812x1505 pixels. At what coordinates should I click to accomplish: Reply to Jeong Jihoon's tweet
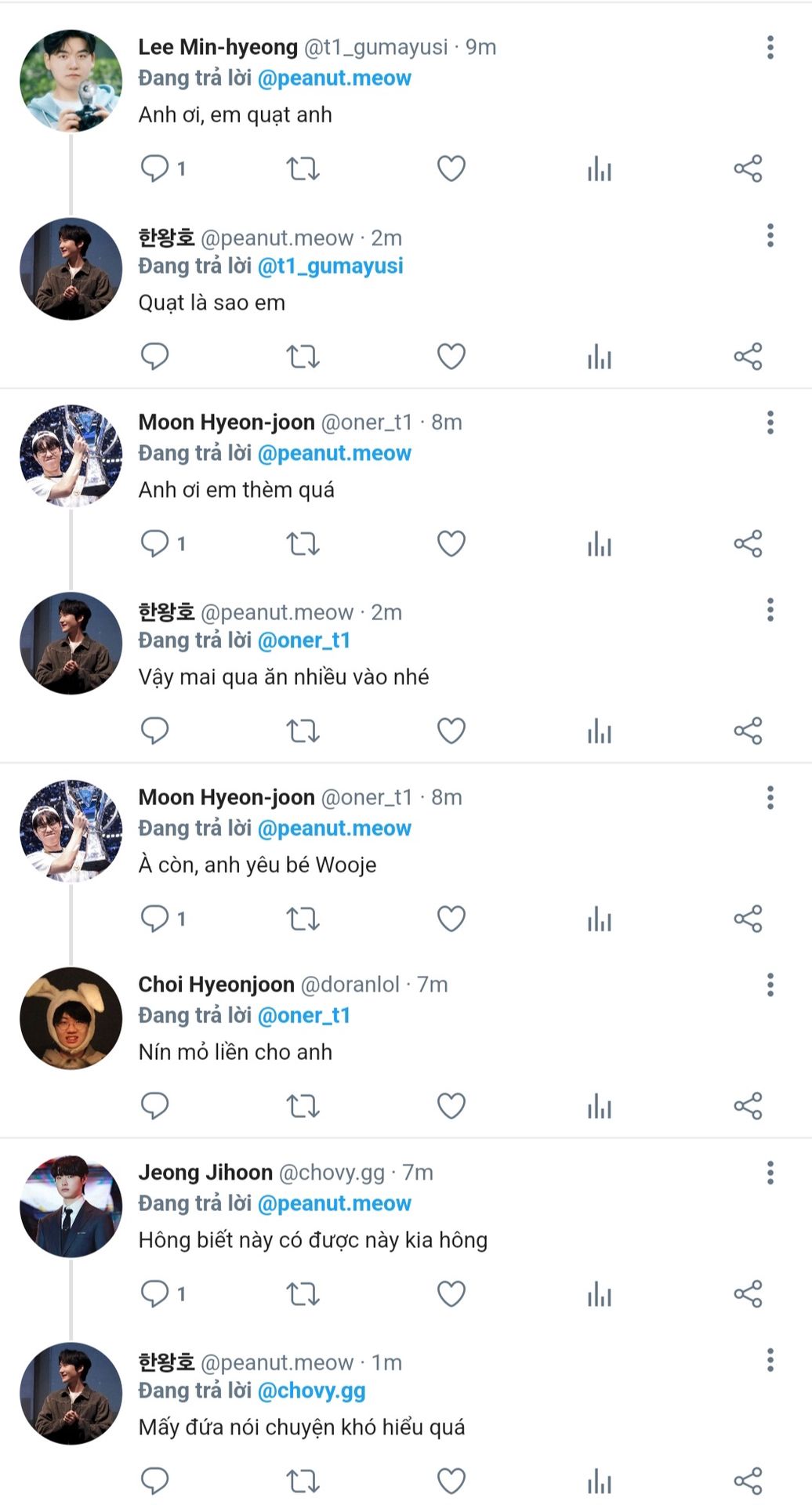pyautogui.click(x=154, y=1293)
